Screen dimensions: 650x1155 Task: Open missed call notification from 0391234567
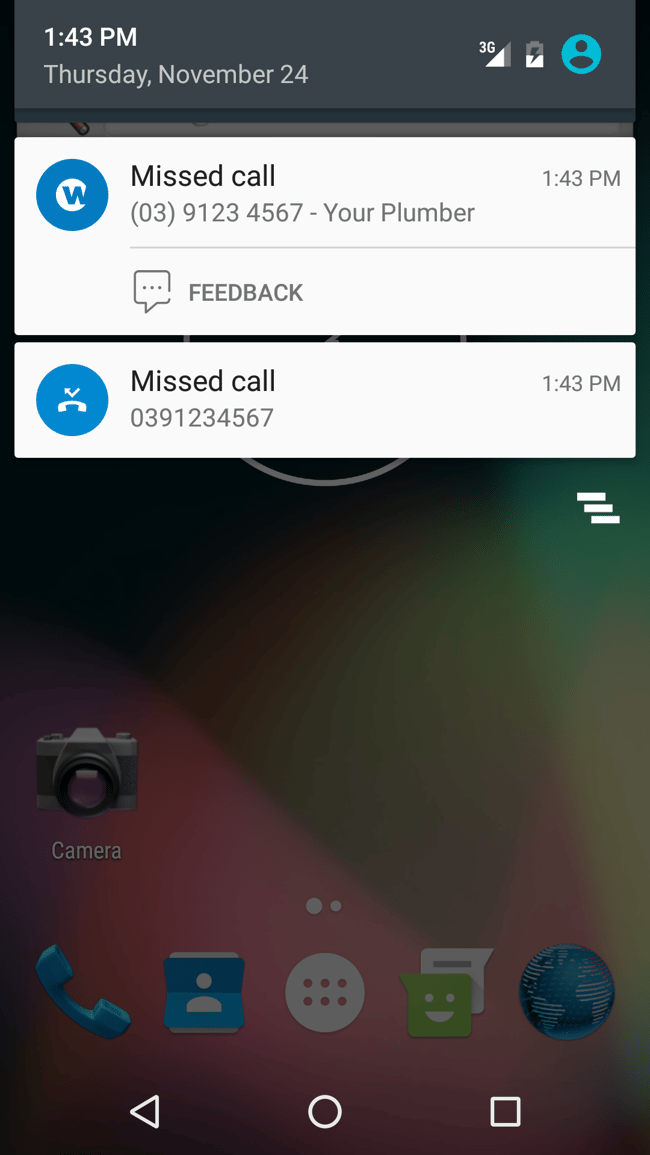324,400
